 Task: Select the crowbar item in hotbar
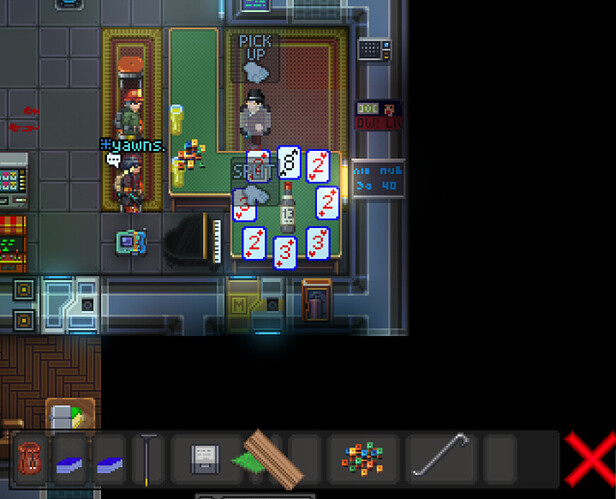[x=442, y=459]
